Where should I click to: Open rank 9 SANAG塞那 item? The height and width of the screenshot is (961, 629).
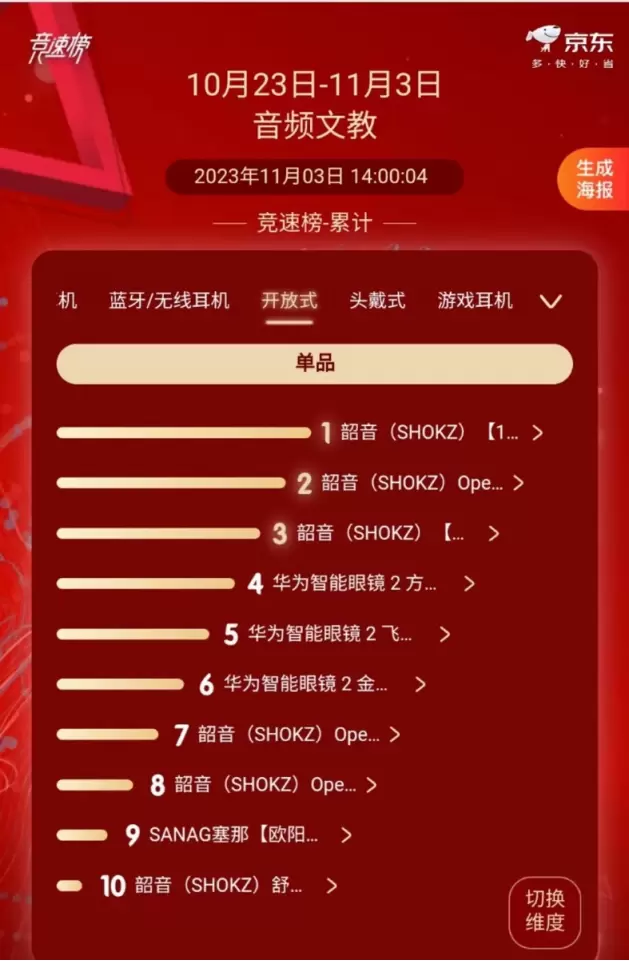coord(240,835)
